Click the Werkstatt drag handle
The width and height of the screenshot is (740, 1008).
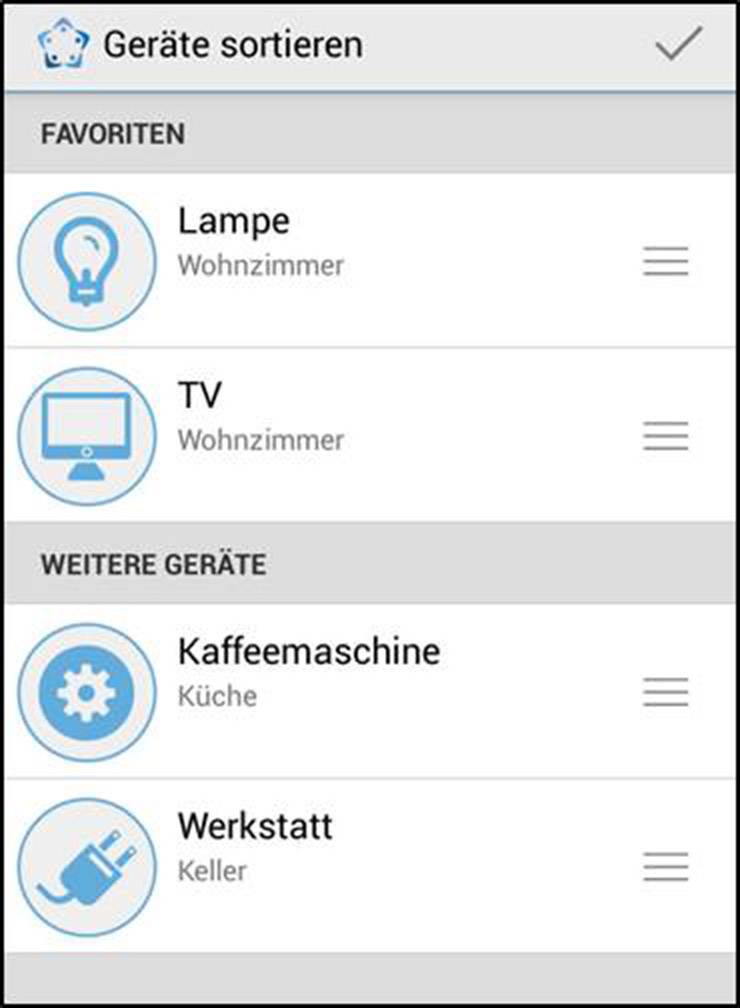point(664,867)
